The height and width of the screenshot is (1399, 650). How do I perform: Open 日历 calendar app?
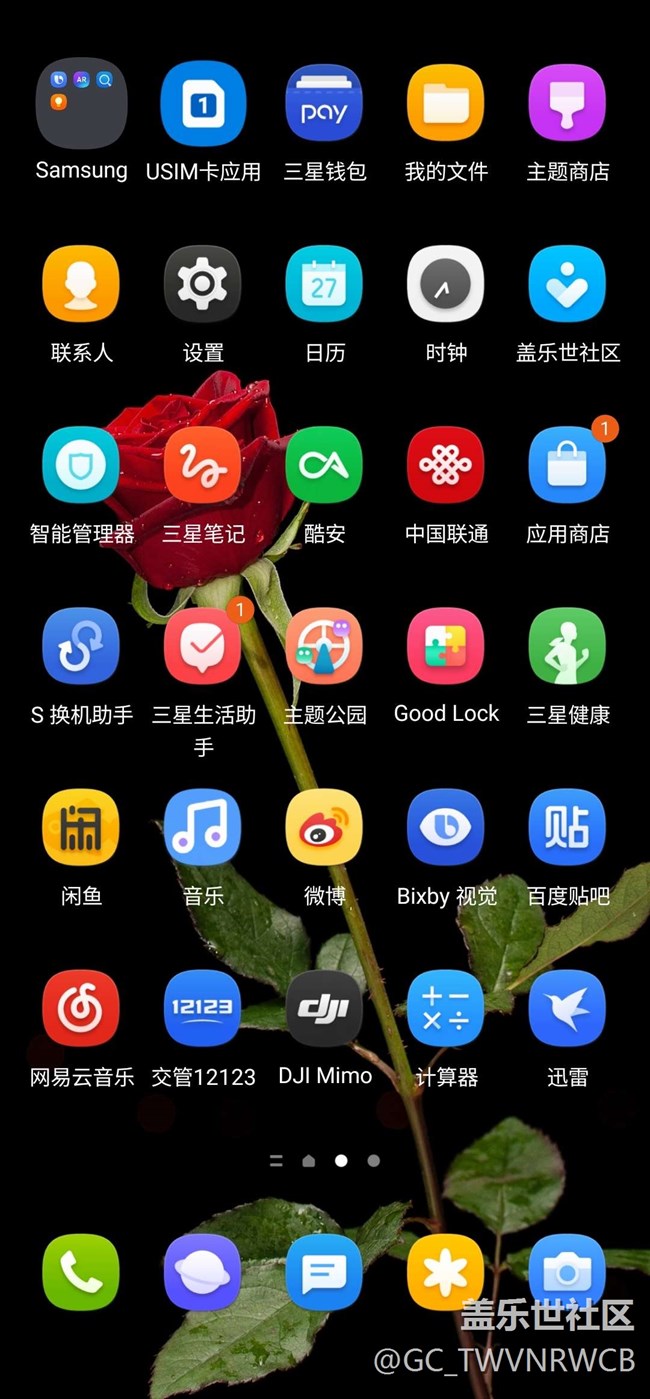click(x=324, y=285)
